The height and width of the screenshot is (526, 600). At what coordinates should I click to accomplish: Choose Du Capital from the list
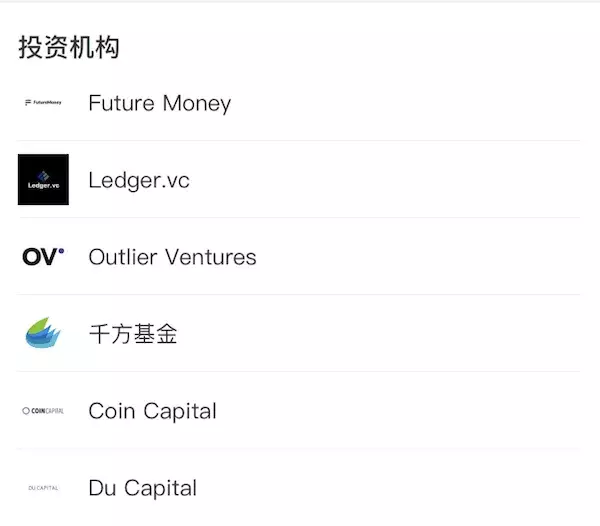coord(143,488)
